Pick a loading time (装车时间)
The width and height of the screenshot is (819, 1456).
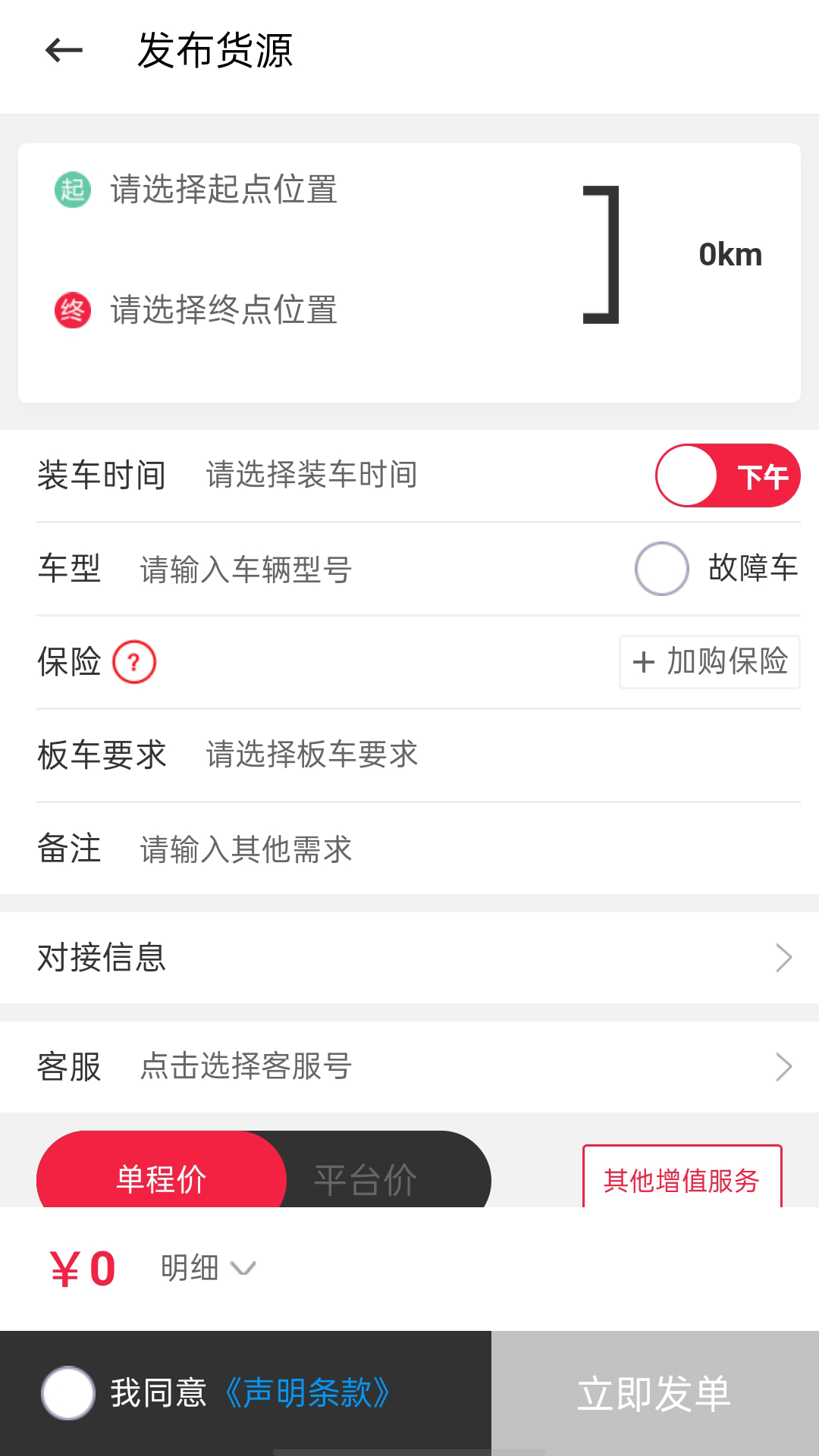pos(312,475)
